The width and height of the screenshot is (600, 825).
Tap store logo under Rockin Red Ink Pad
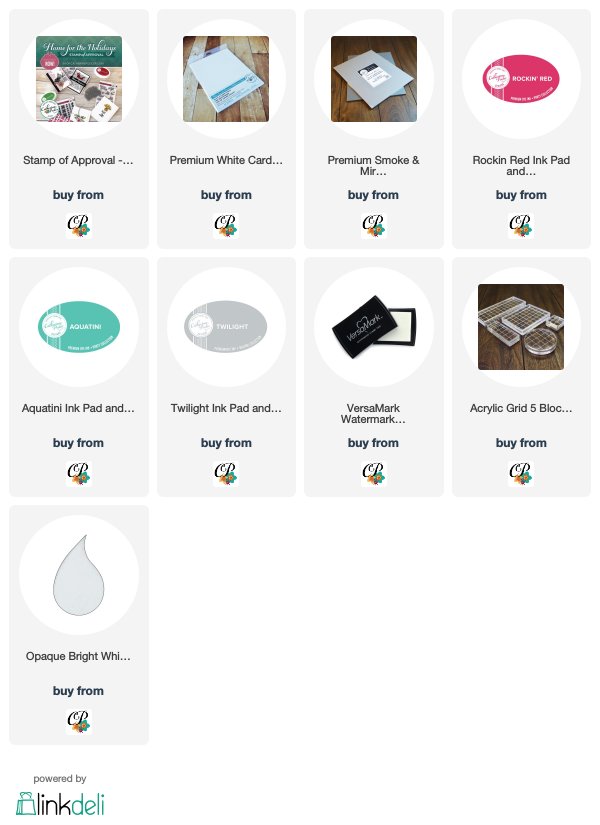(x=521, y=224)
